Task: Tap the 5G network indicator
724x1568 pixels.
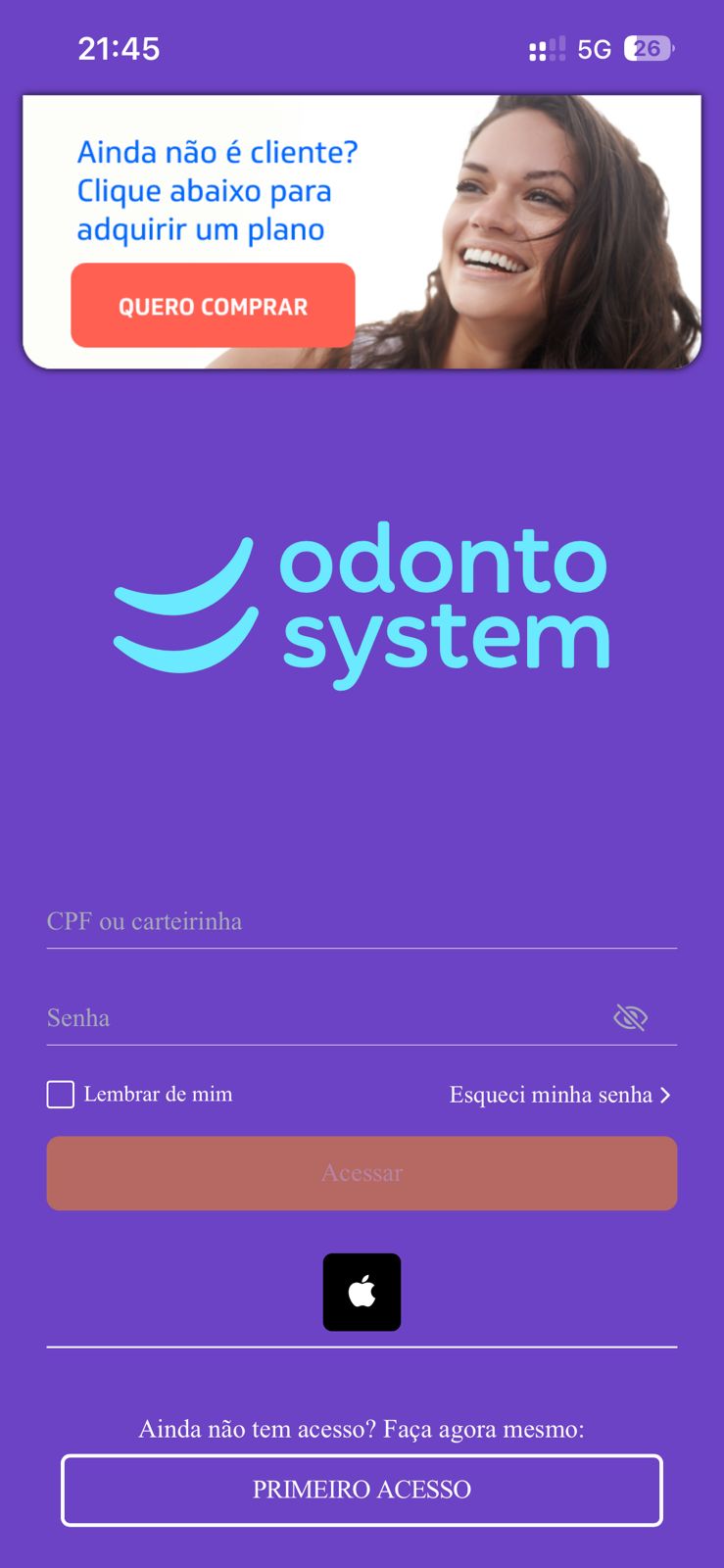Action: click(x=595, y=47)
